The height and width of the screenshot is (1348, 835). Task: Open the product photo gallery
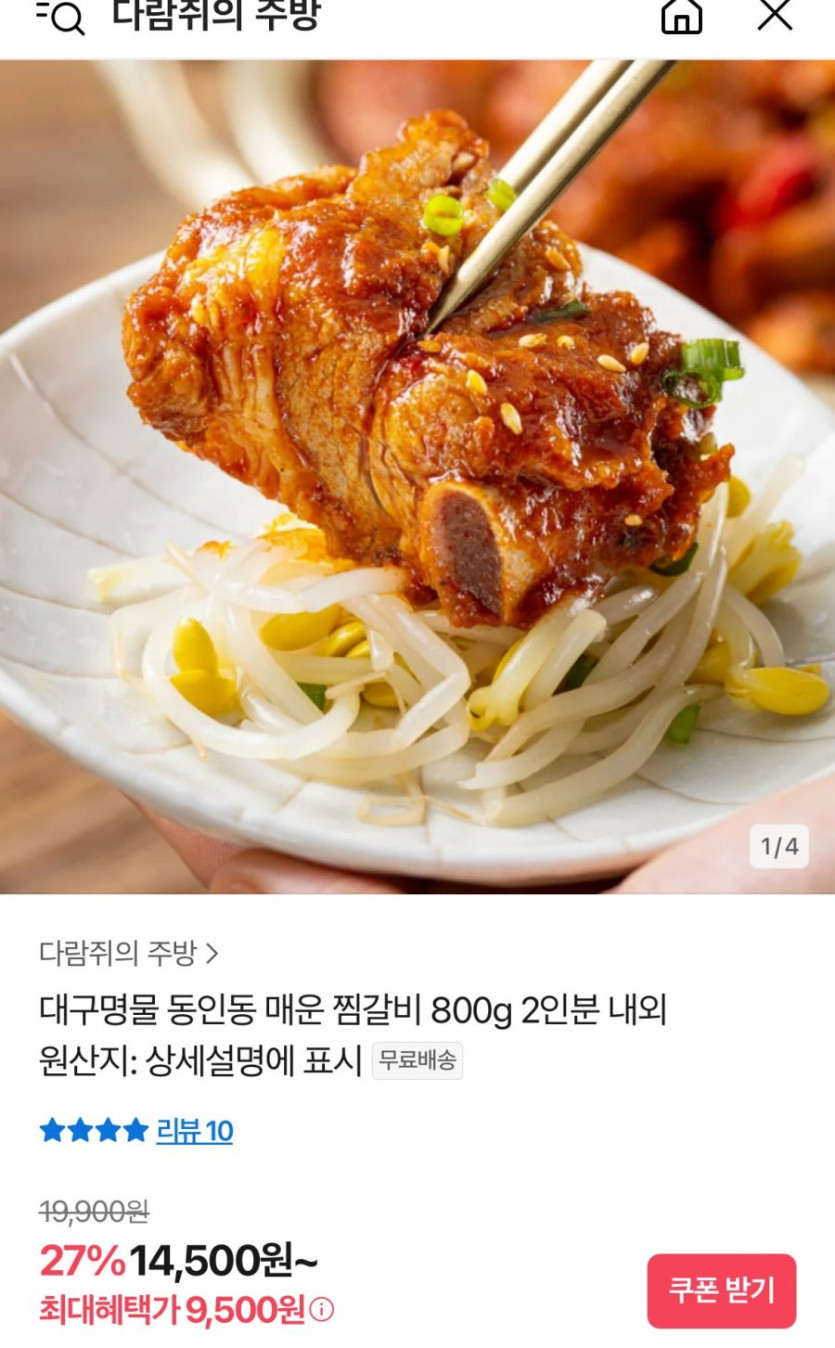(x=417, y=476)
